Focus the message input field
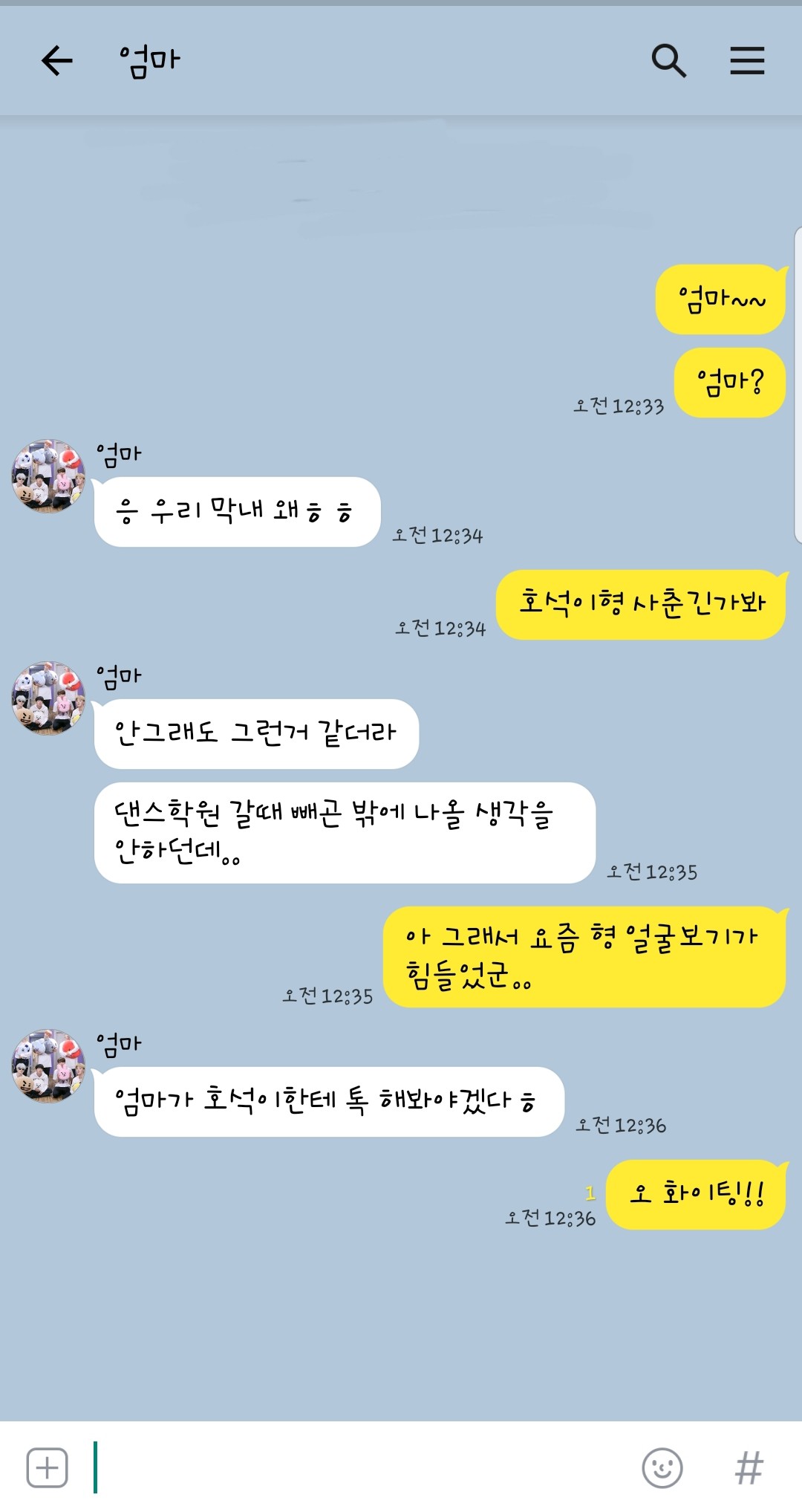This screenshot has height=1512, width=802. [356, 1467]
